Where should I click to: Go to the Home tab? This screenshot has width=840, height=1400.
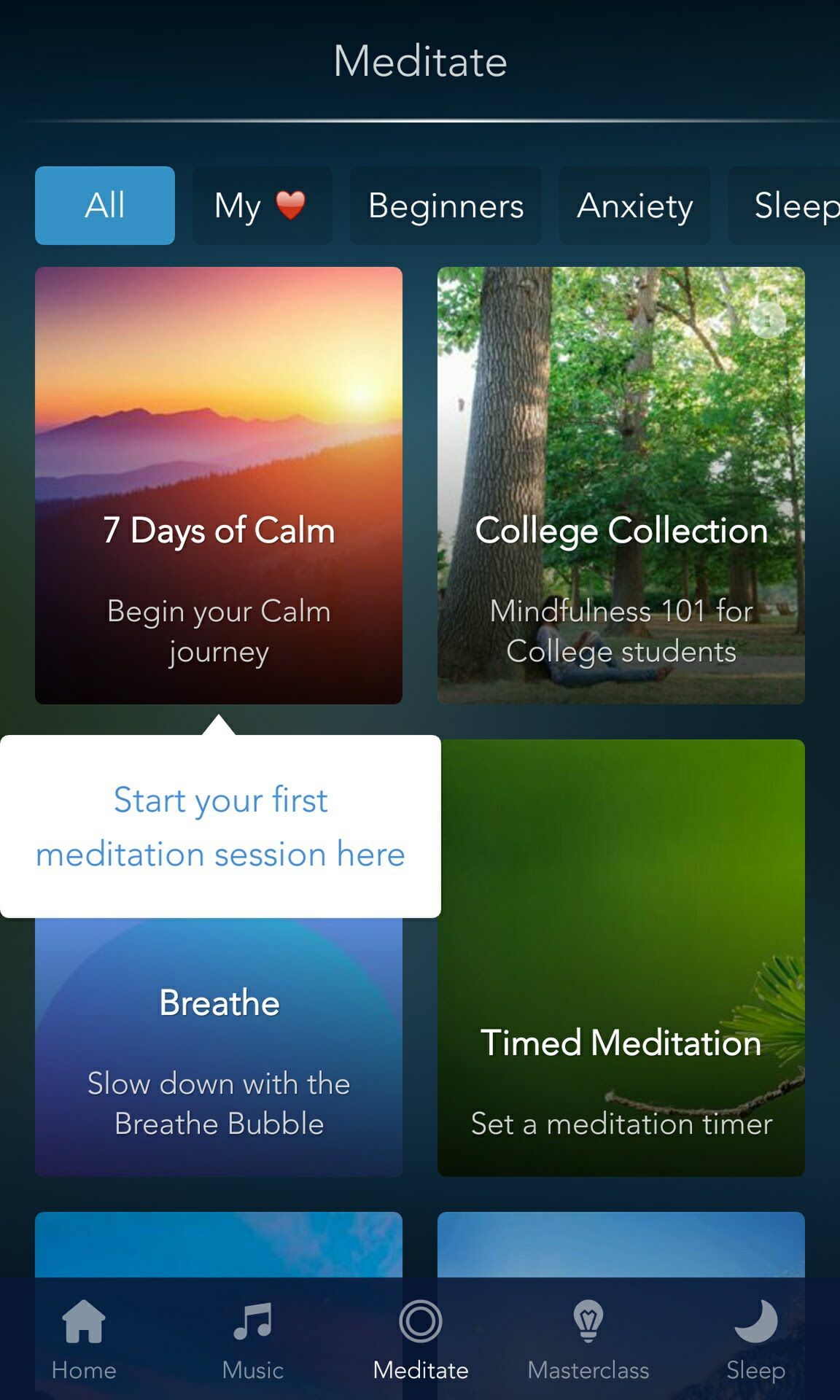point(84,1340)
